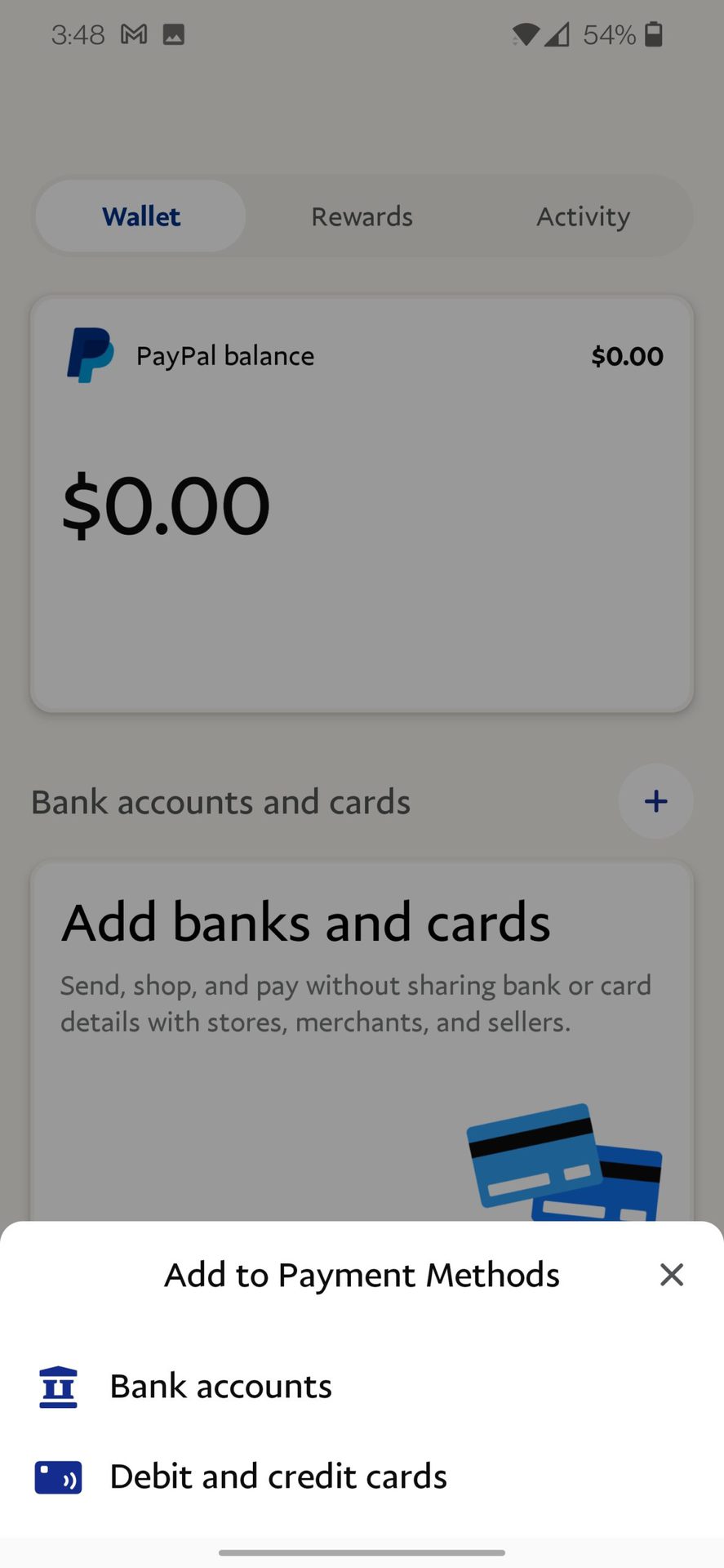Open the Add banks and cards card
This screenshot has height=1568, width=724.
click(x=362, y=1041)
